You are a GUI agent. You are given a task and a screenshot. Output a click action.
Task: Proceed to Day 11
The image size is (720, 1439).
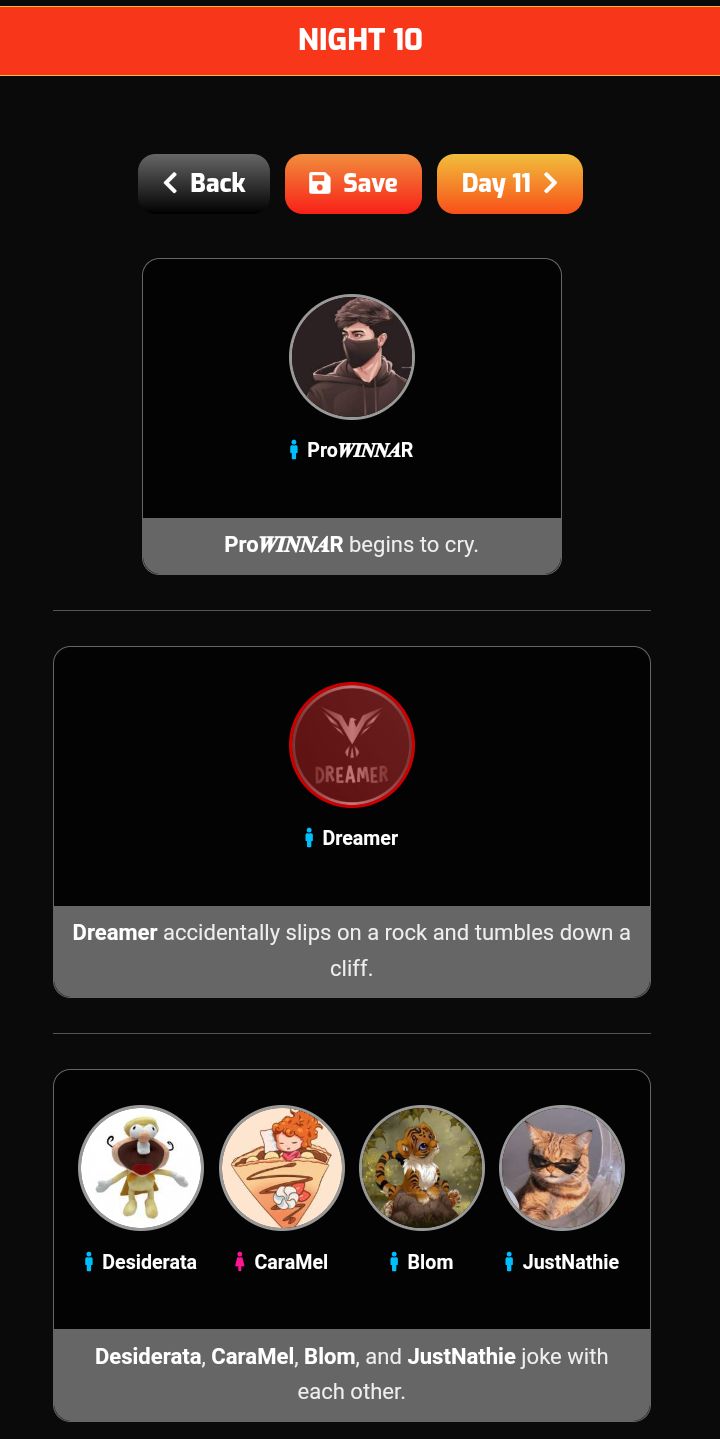click(x=509, y=184)
